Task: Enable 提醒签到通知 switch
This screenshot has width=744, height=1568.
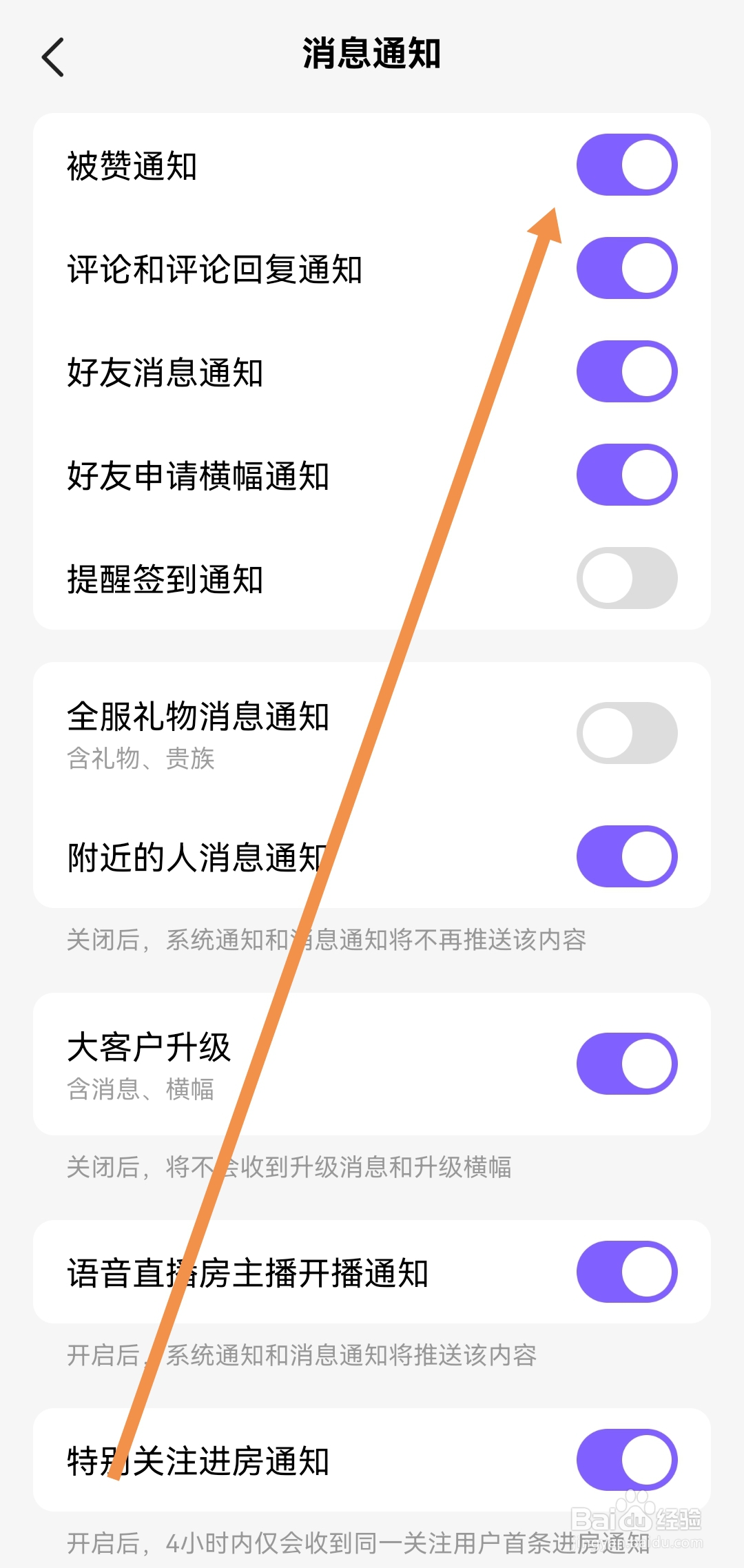Action: [x=626, y=579]
